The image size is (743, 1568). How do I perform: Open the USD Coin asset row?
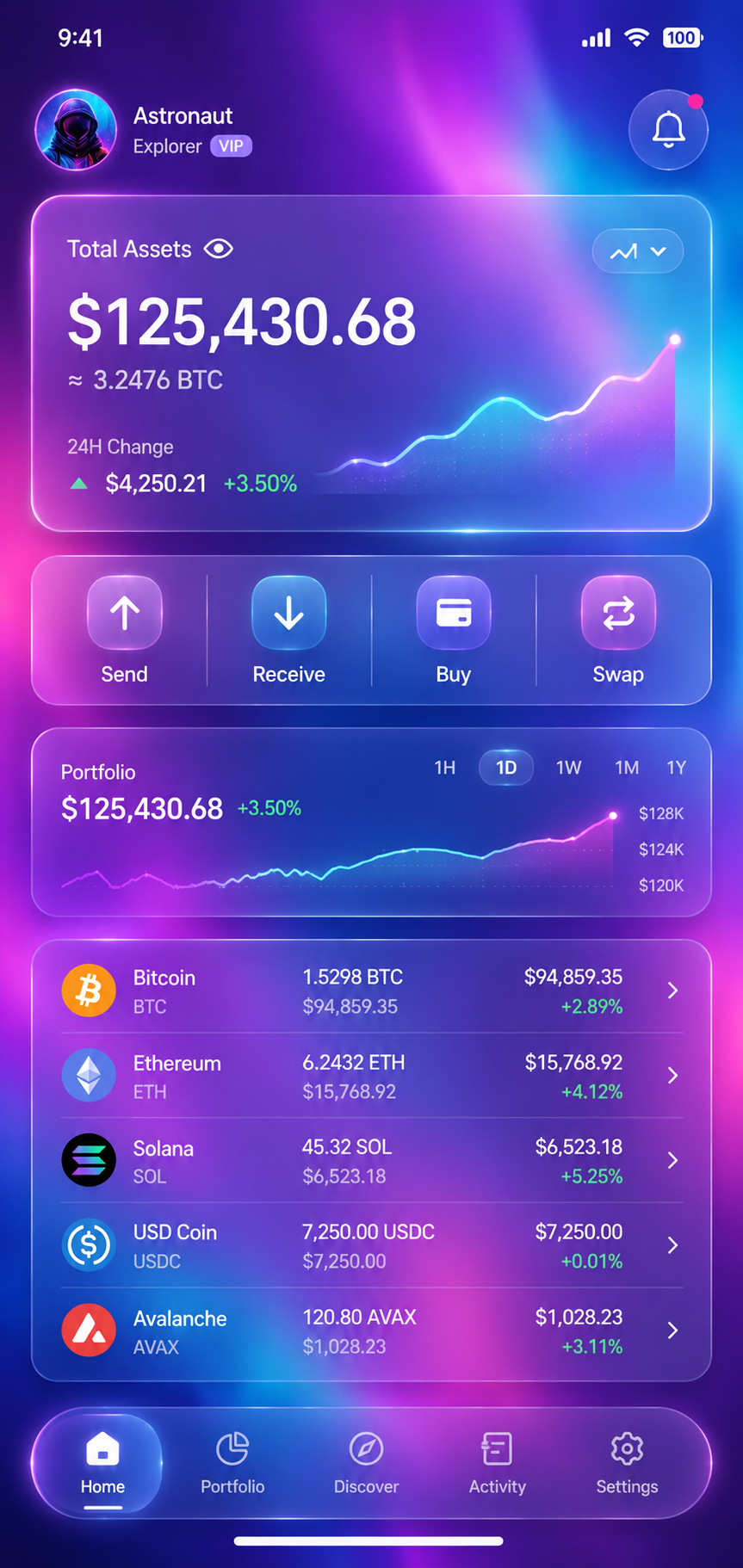point(372,1245)
